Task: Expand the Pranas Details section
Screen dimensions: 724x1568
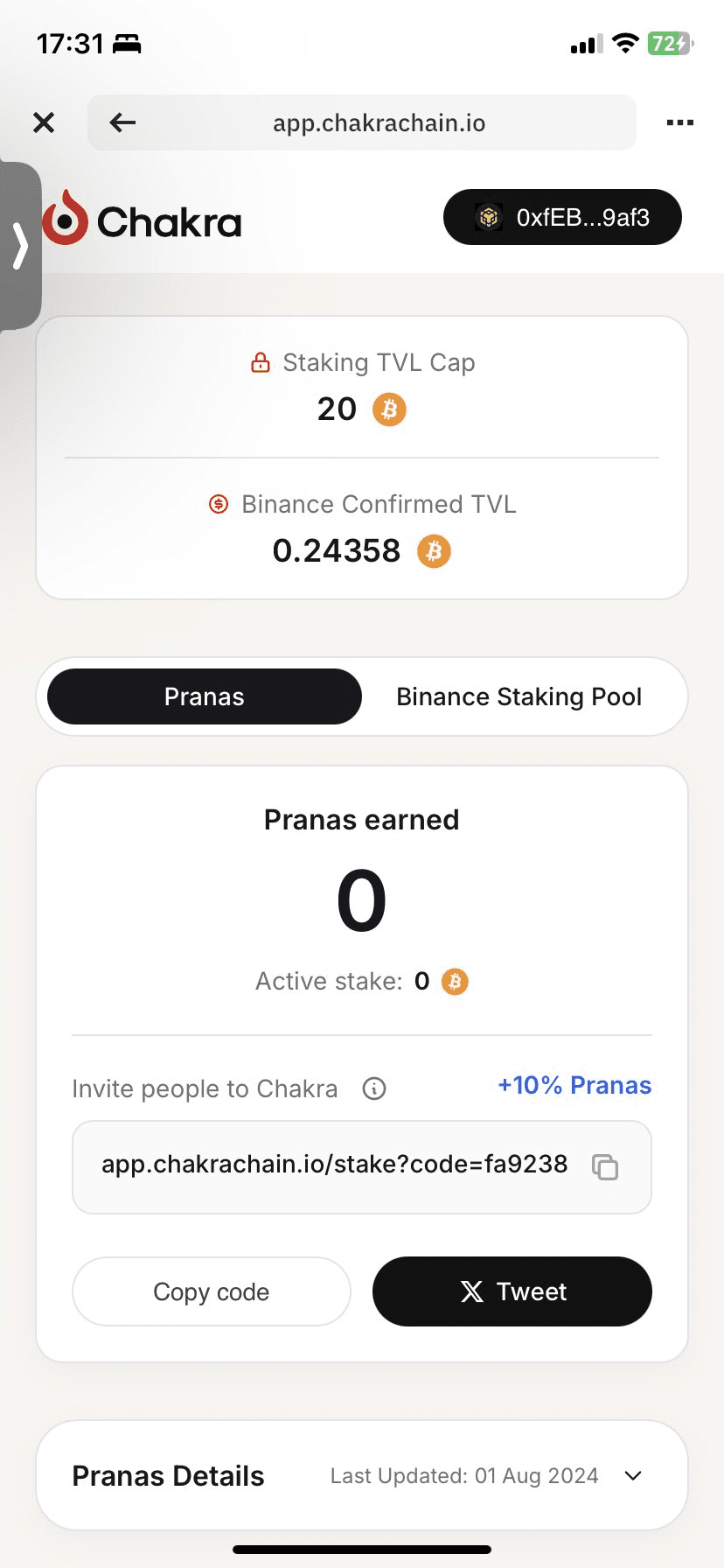Action: click(x=632, y=1475)
